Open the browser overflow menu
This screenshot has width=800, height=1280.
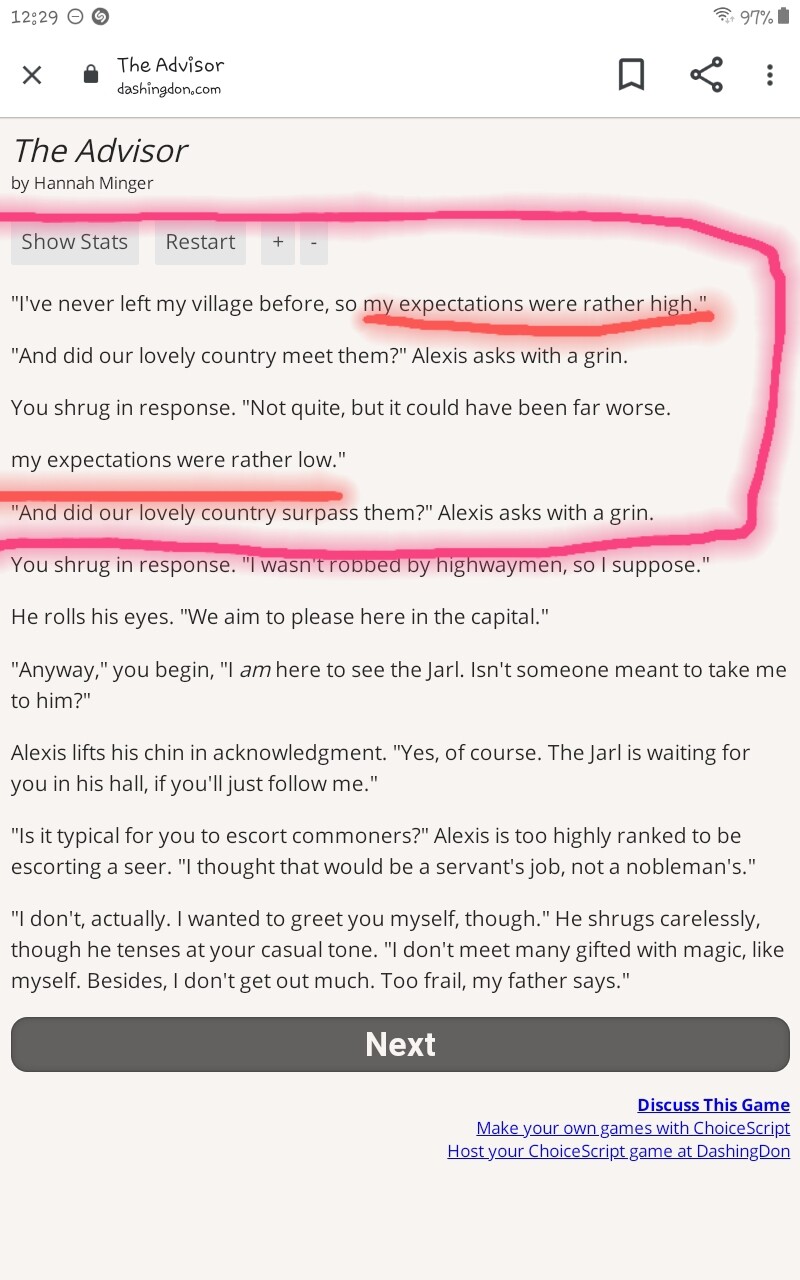(769, 75)
